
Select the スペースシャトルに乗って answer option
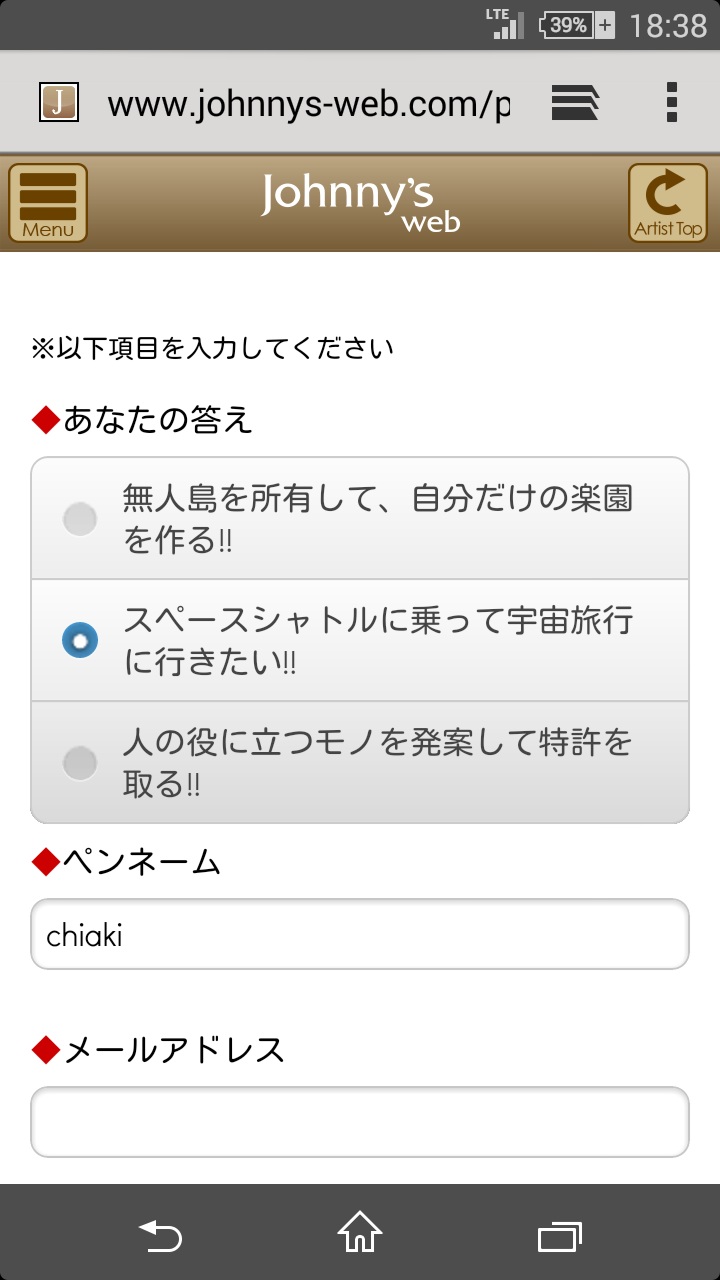(x=360, y=641)
